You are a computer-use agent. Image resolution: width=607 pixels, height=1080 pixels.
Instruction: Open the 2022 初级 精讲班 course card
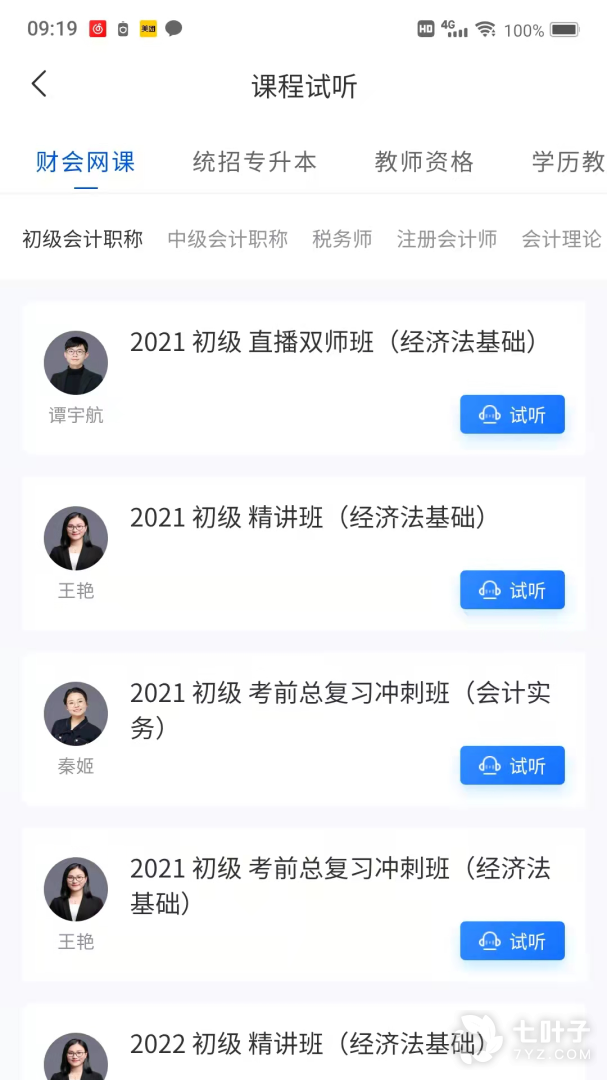coord(304,1042)
